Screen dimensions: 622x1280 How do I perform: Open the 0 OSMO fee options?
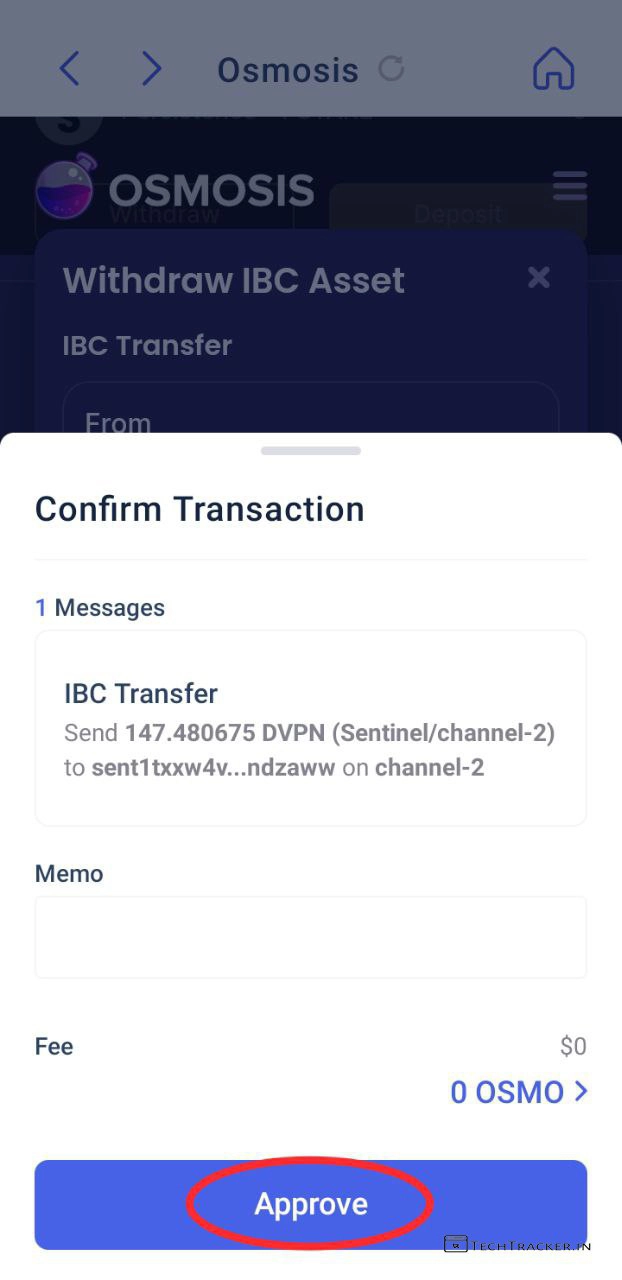click(519, 1092)
